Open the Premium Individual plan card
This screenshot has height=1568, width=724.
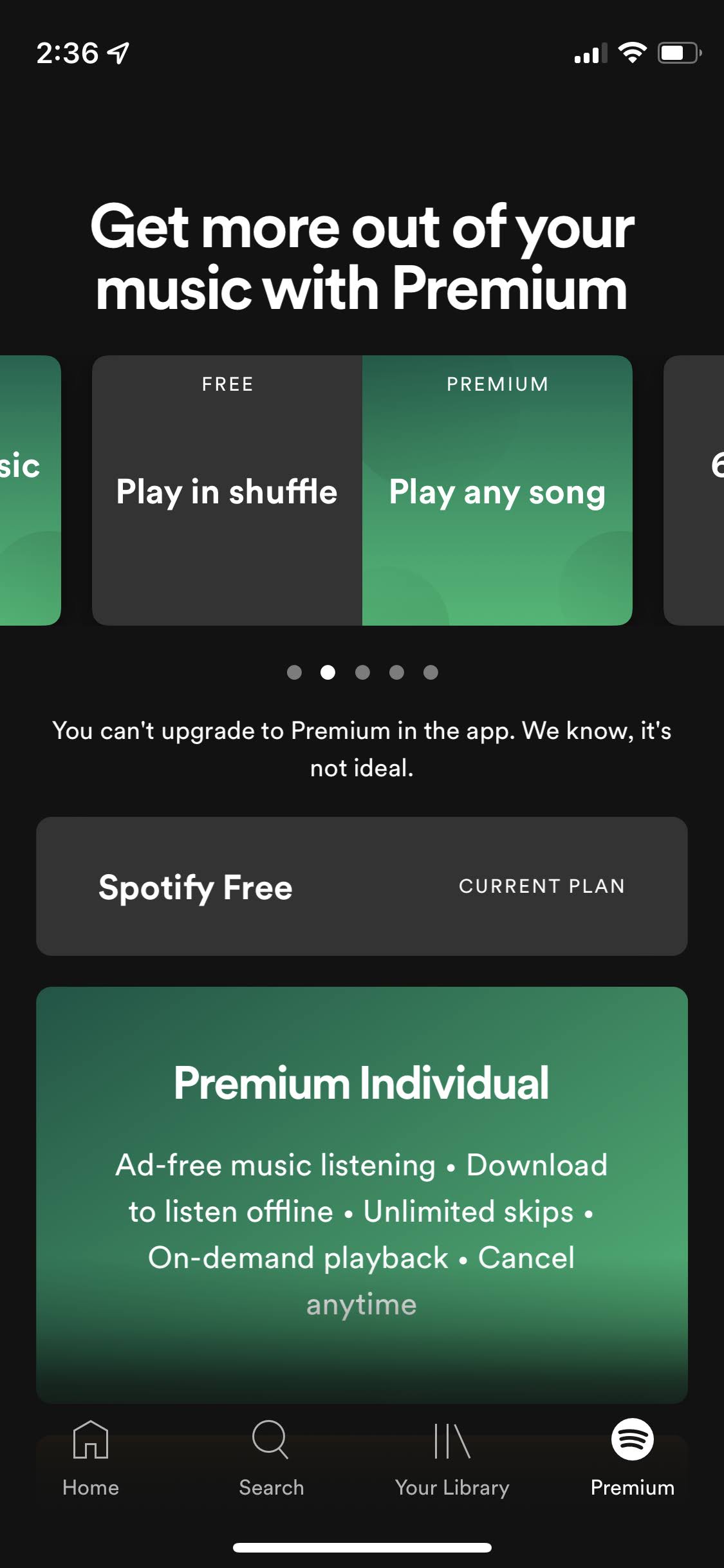(362, 1195)
